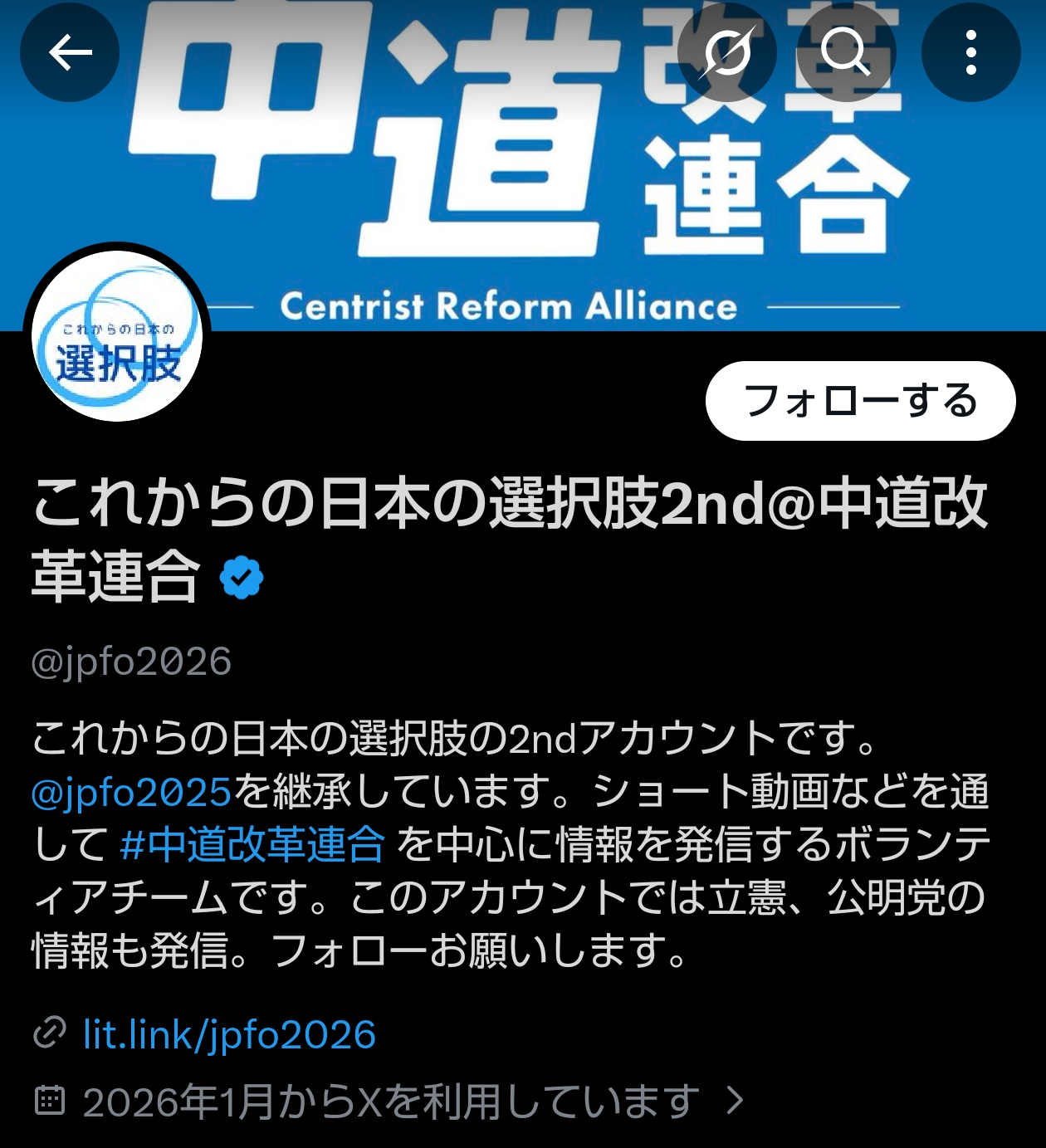The width and height of the screenshot is (1046, 1148).
Task: View the profile picture 選択肢
Action: tap(117, 336)
